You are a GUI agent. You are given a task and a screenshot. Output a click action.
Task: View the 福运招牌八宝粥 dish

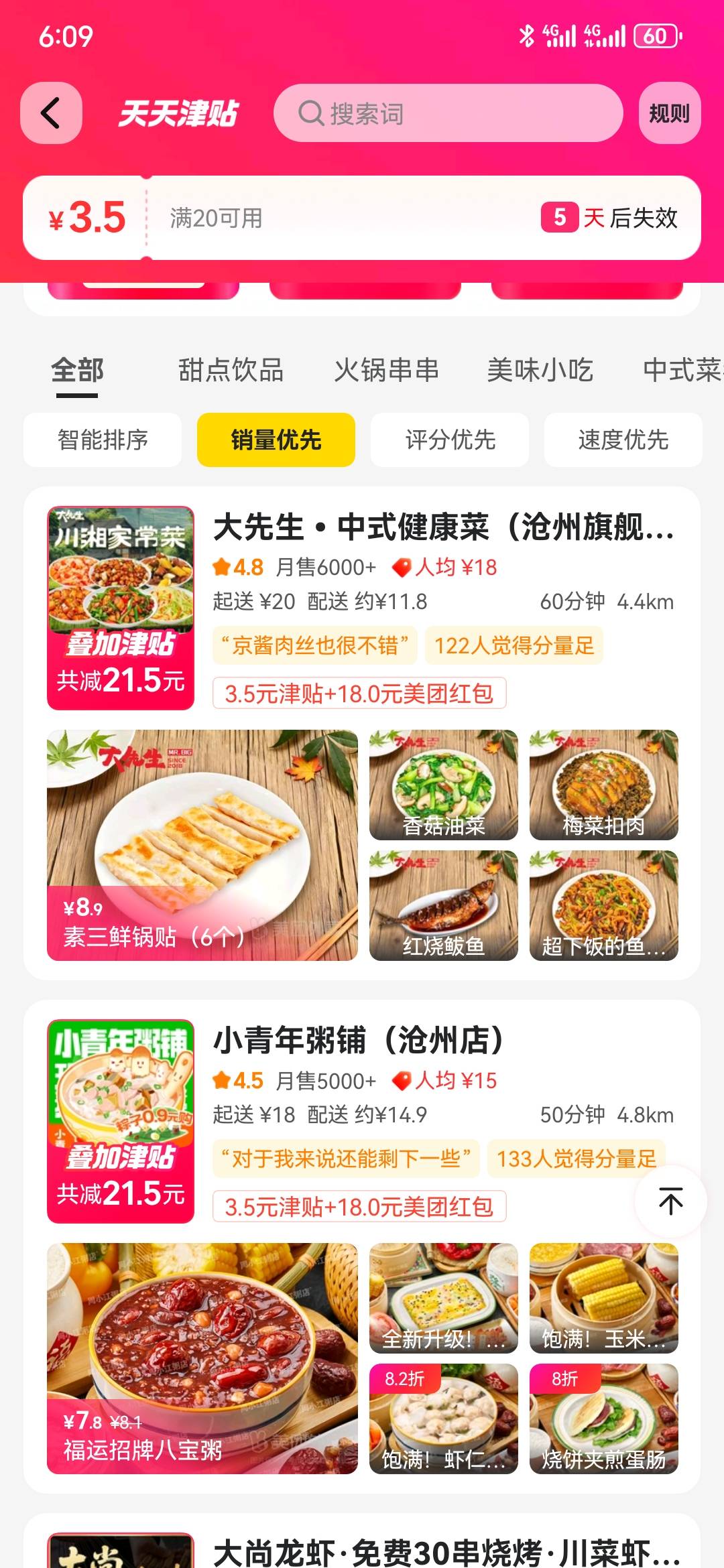tap(202, 1358)
